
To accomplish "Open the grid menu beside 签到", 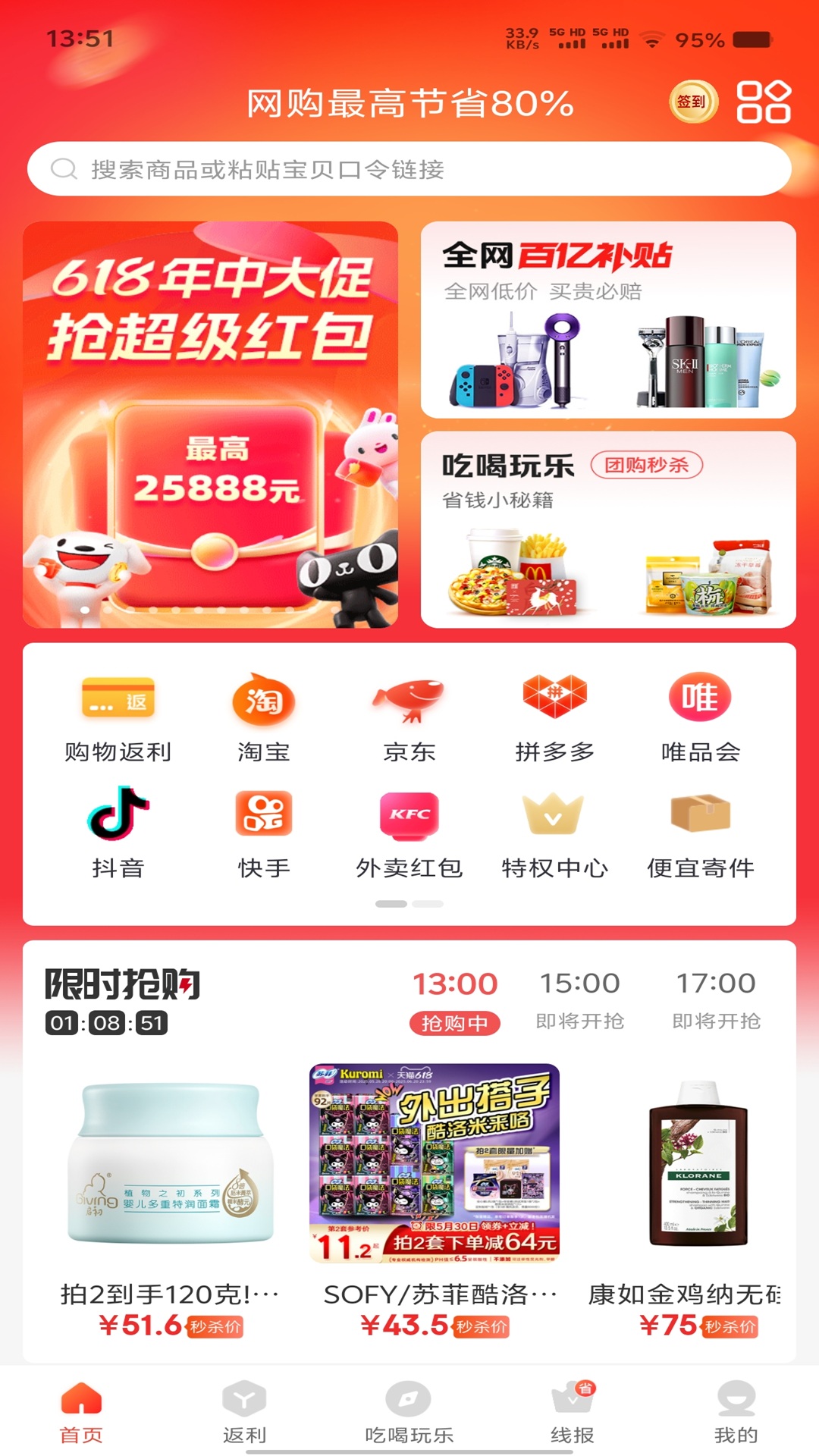I will [x=763, y=102].
